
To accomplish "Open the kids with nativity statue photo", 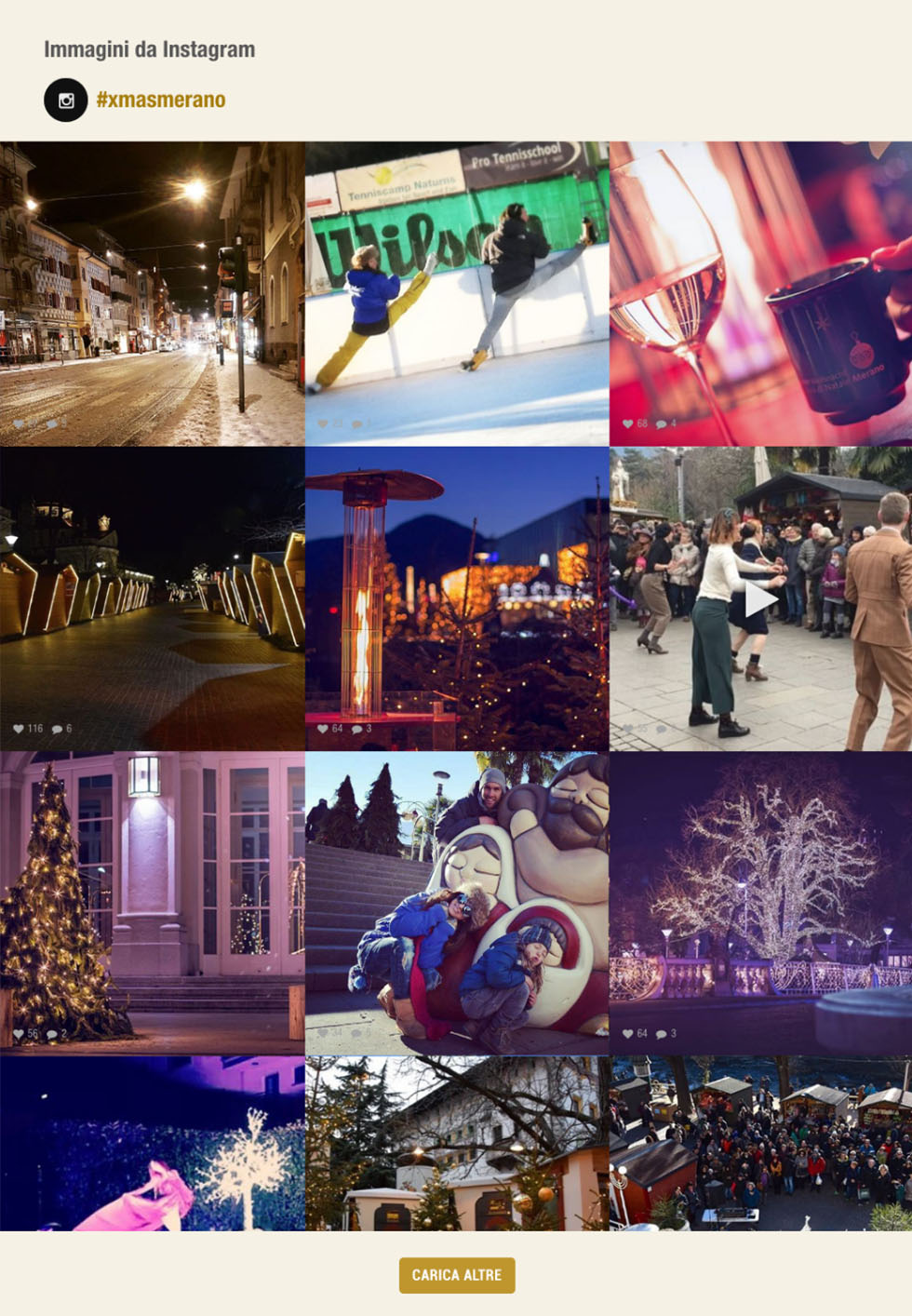I will tap(457, 903).
